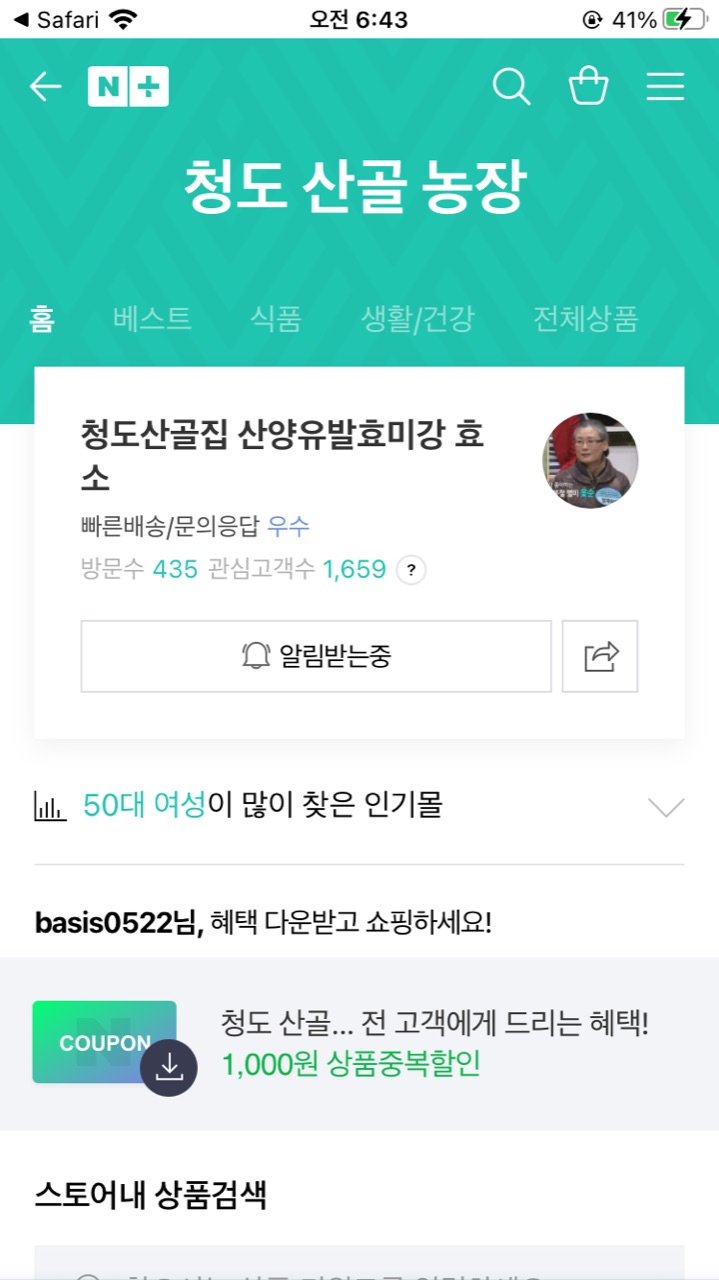Select the 홈 tab
This screenshot has height=1280, width=719.
click(42, 319)
